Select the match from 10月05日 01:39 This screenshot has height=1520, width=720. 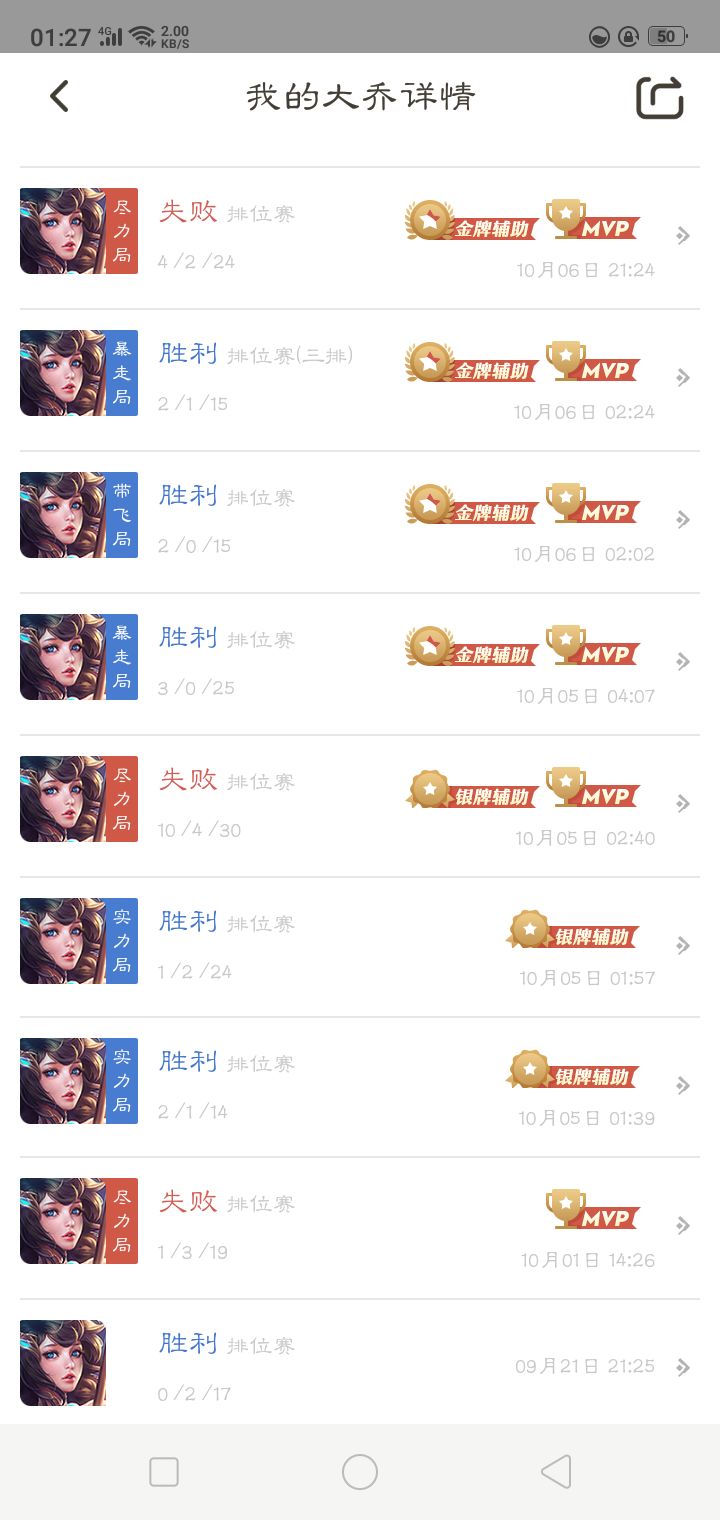[360, 1086]
